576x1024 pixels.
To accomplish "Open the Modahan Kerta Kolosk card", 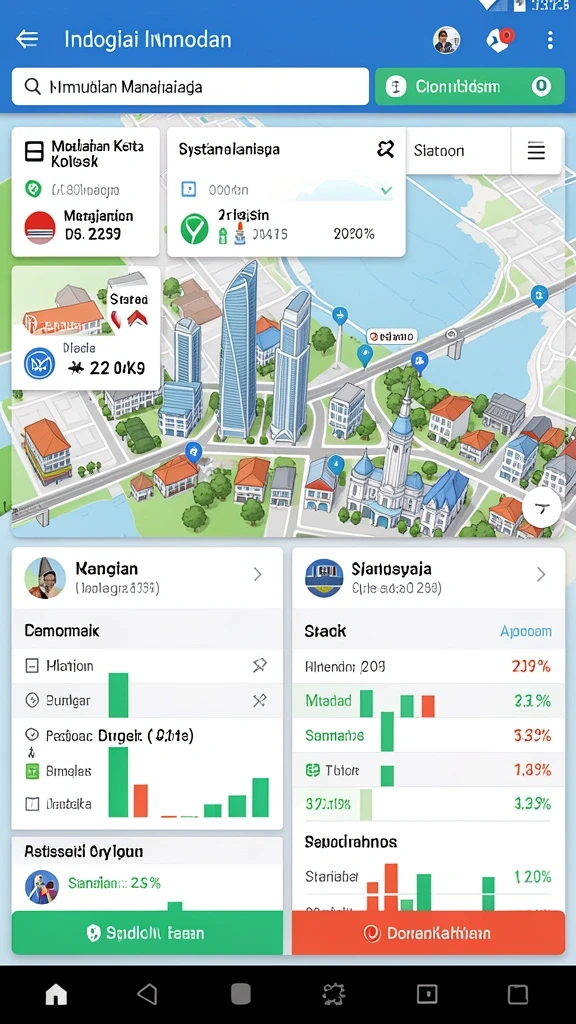I will (x=86, y=191).
